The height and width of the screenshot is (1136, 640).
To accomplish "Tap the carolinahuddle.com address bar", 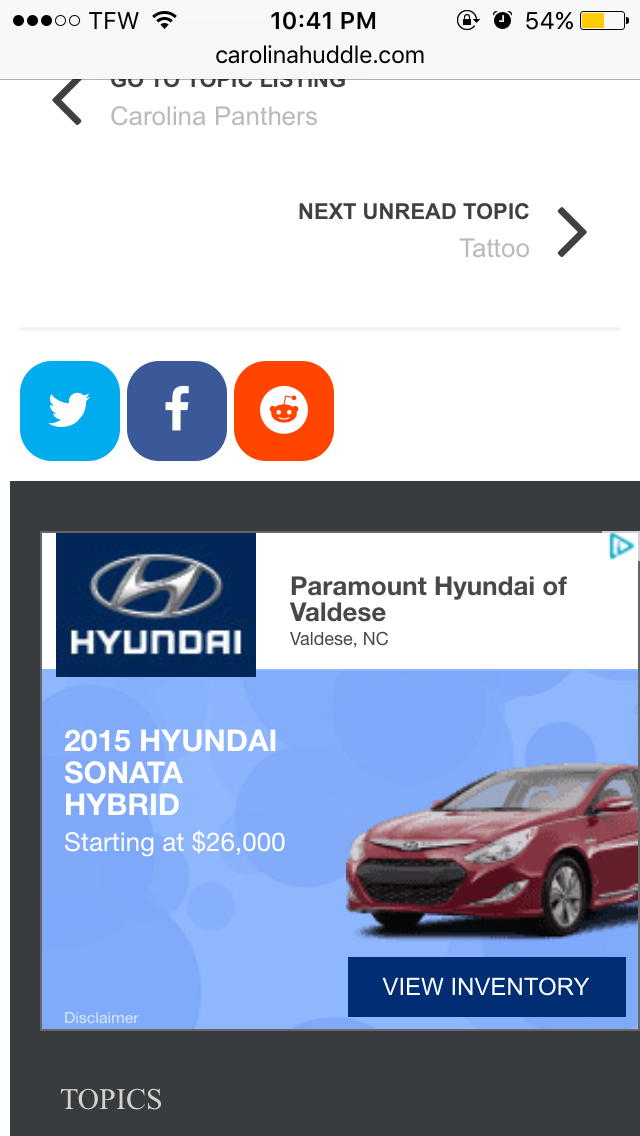I will pyautogui.click(x=320, y=55).
